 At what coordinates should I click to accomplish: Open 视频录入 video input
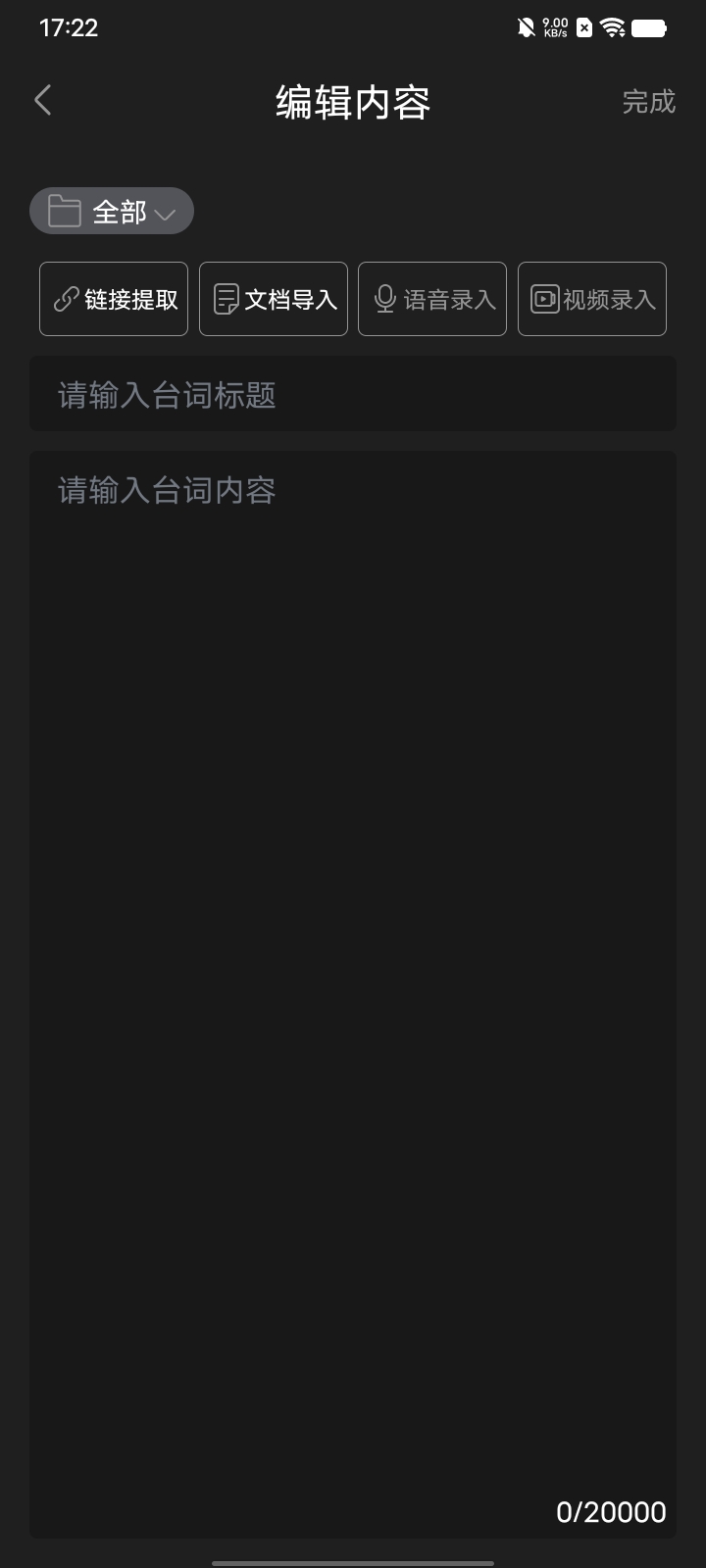592,299
